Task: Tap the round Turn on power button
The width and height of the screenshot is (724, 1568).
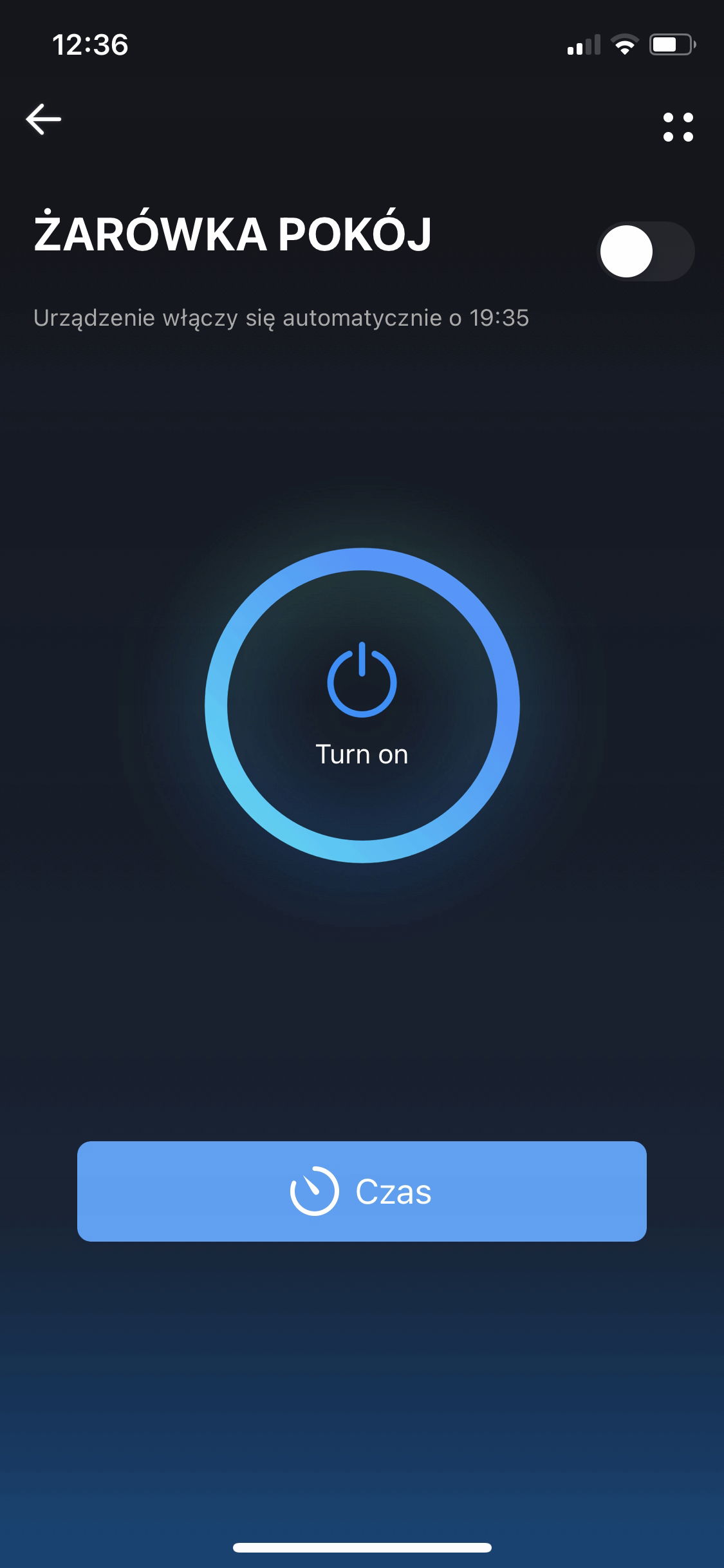Action: [x=362, y=705]
